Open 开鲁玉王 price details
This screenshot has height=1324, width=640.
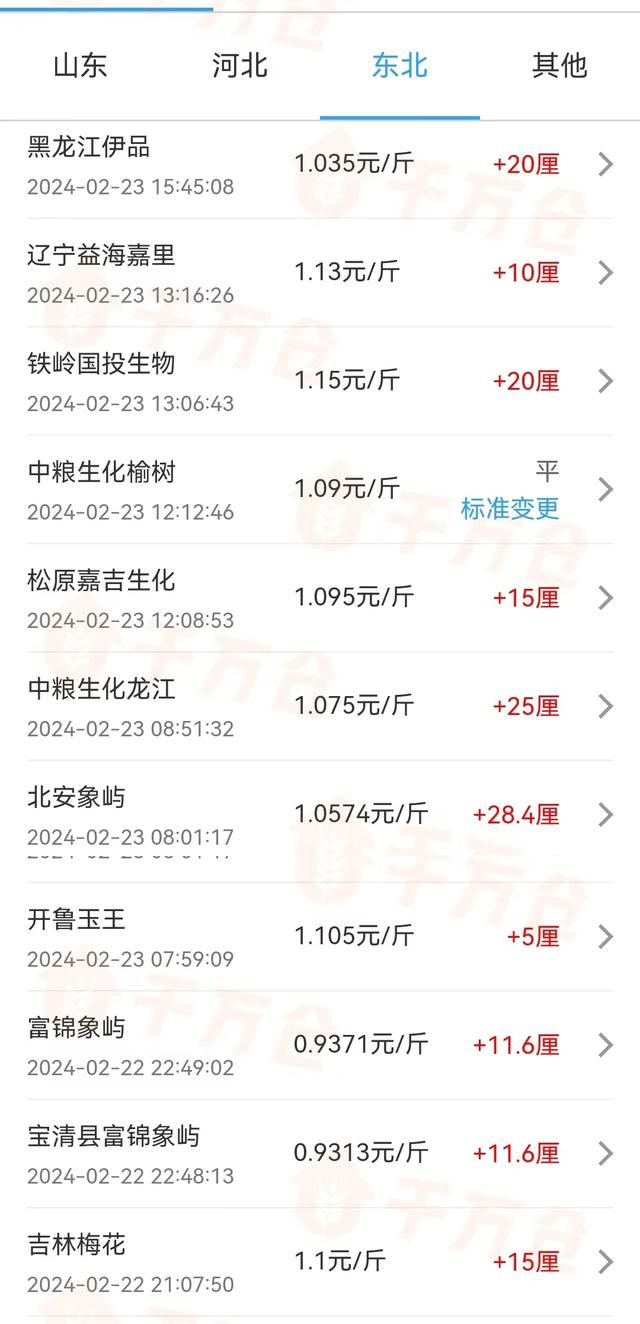pyautogui.click(x=320, y=937)
